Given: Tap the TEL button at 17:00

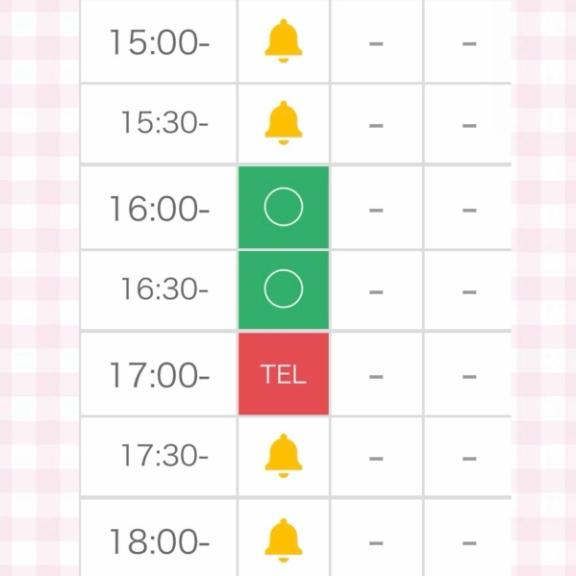Looking at the screenshot, I should [x=284, y=374].
